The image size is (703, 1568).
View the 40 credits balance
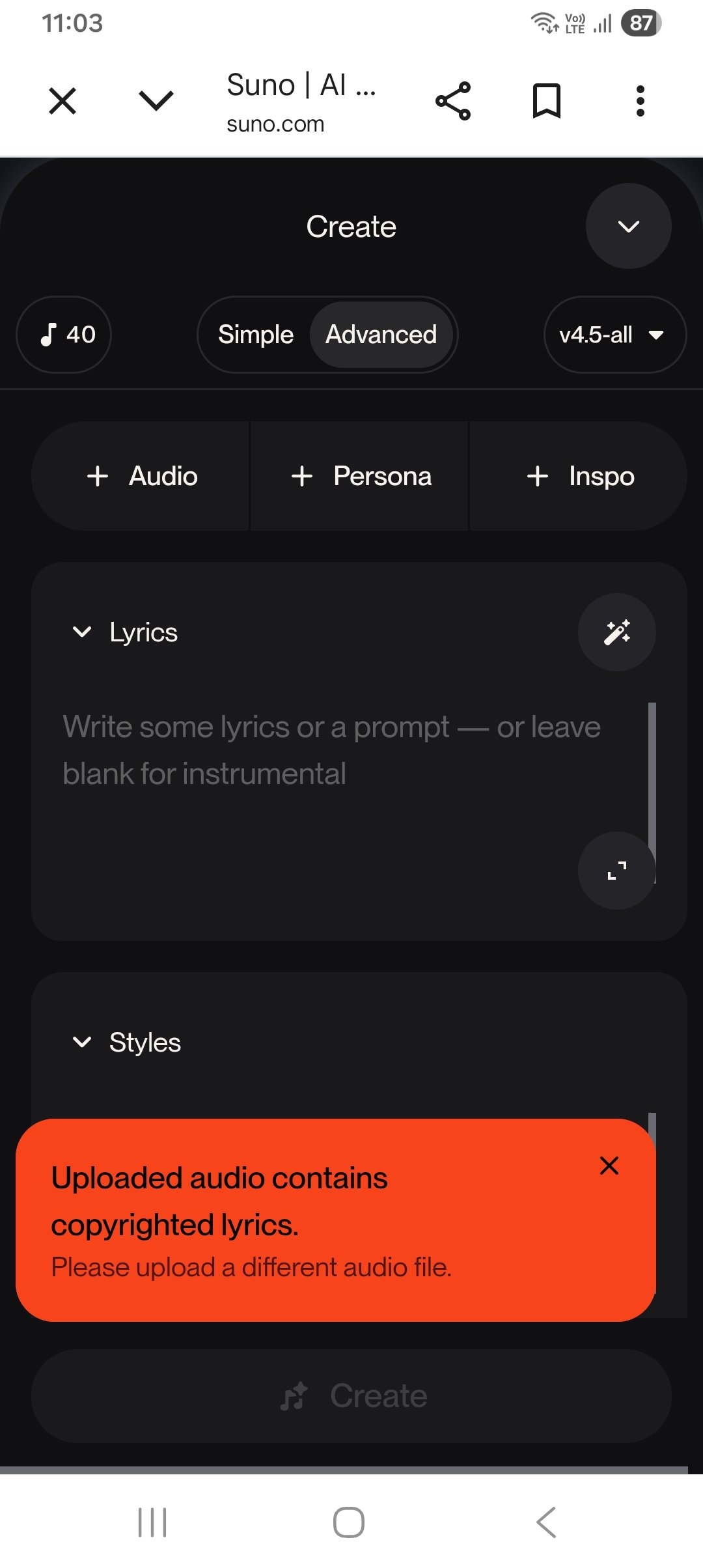[x=64, y=335]
